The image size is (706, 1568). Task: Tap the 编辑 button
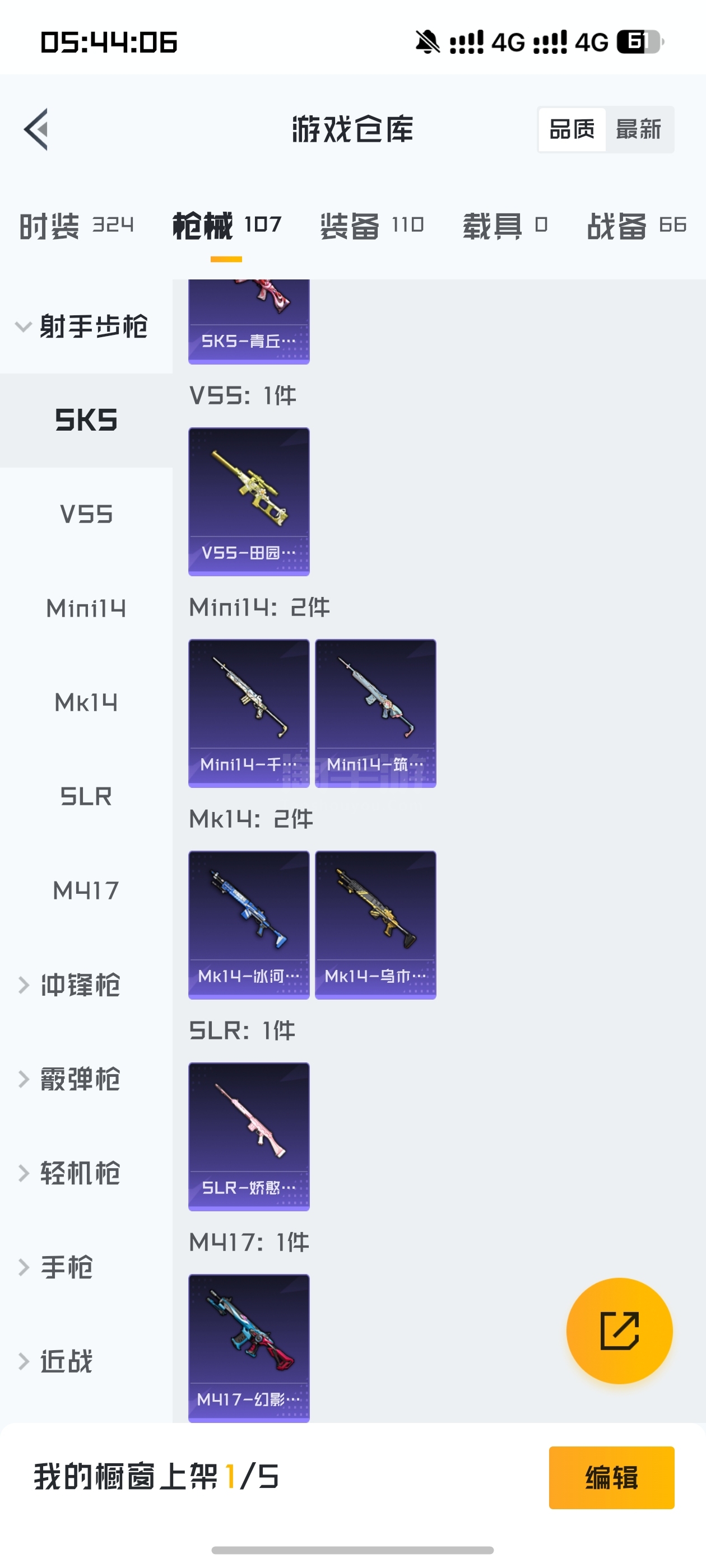click(x=611, y=1477)
